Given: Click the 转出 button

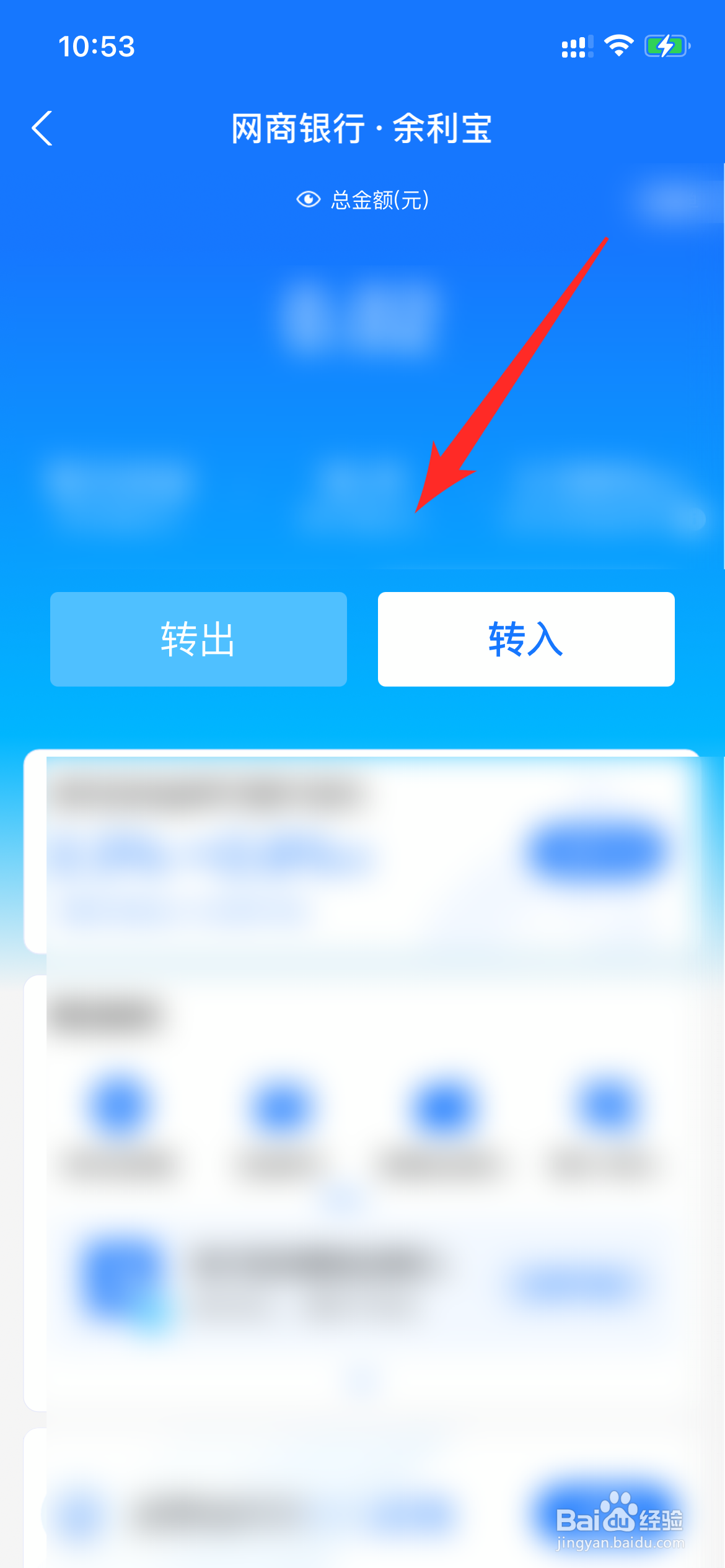Looking at the screenshot, I should (x=198, y=639).
